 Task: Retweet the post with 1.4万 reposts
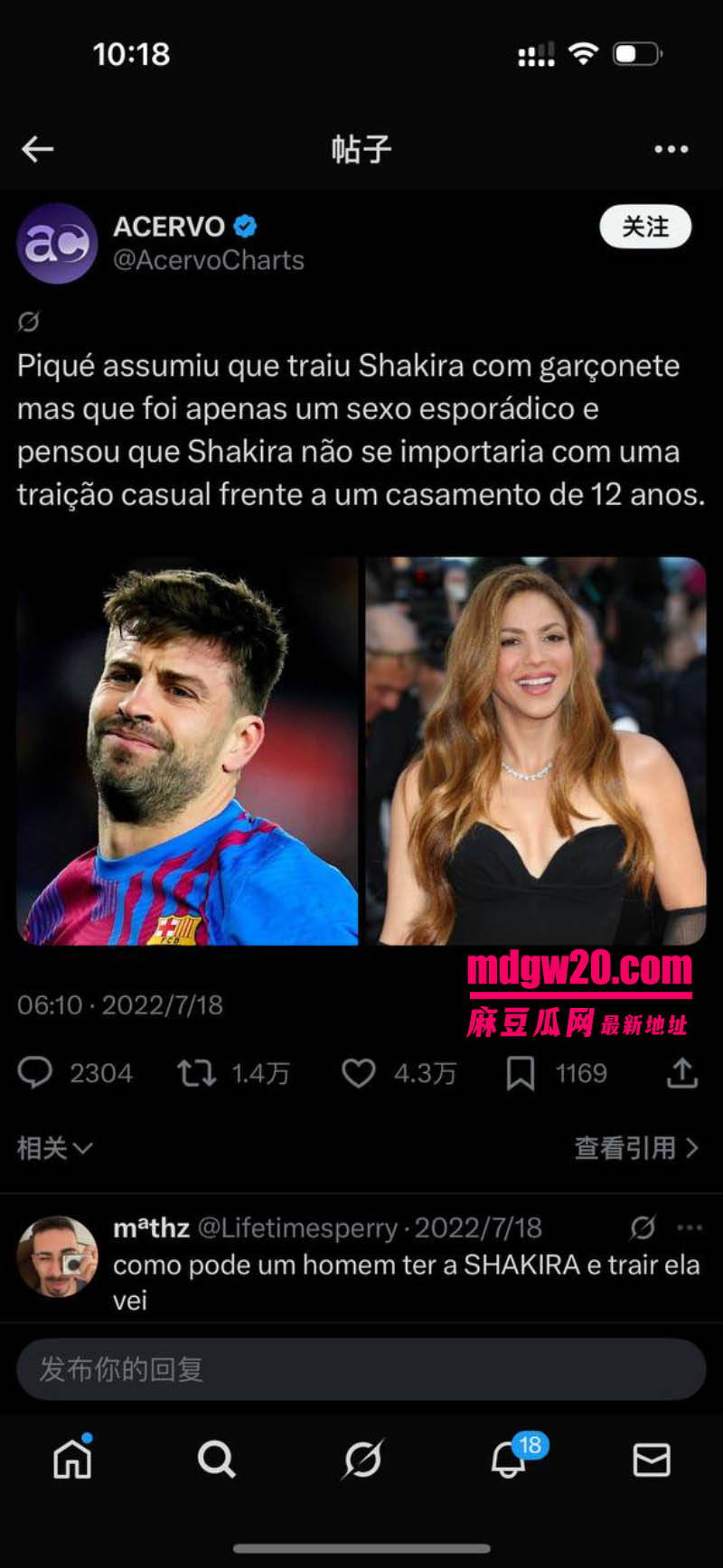click(x=196, y=1073)
